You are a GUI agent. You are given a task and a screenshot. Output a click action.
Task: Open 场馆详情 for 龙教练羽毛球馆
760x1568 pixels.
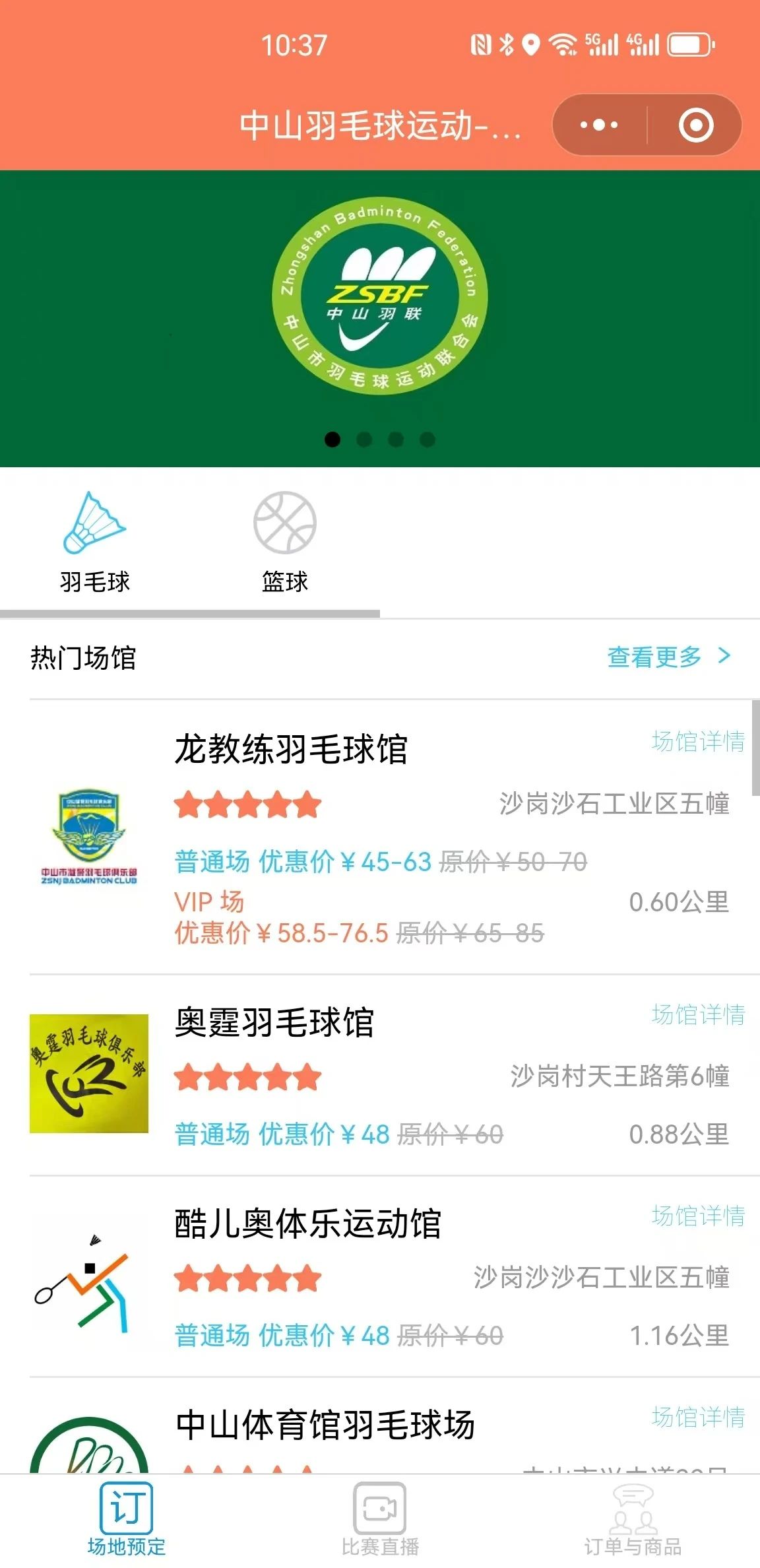tap(698, 742)
